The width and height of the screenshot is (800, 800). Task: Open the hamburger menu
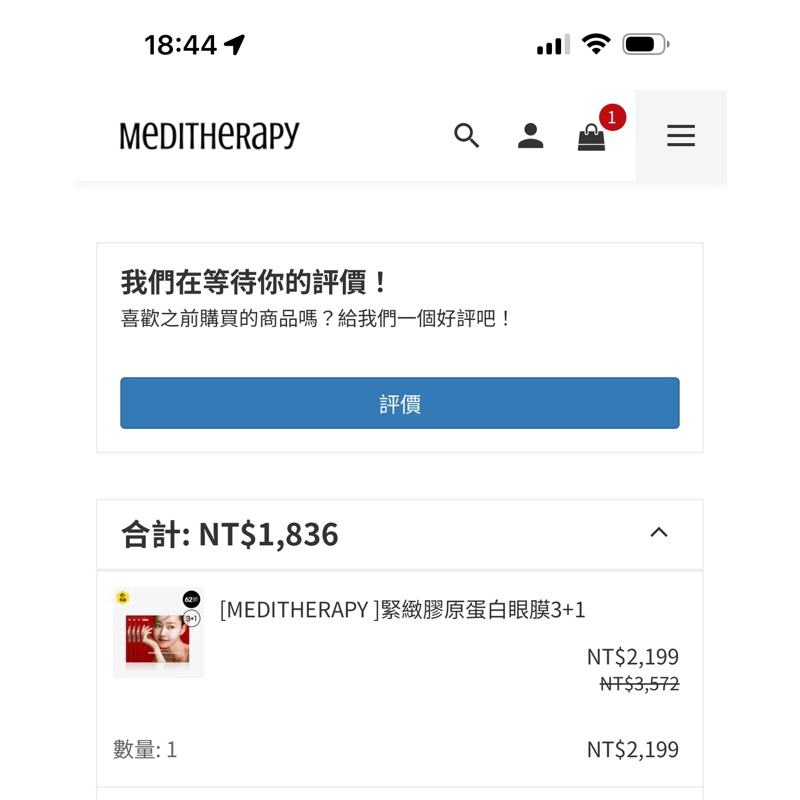(x=681, y=136)
